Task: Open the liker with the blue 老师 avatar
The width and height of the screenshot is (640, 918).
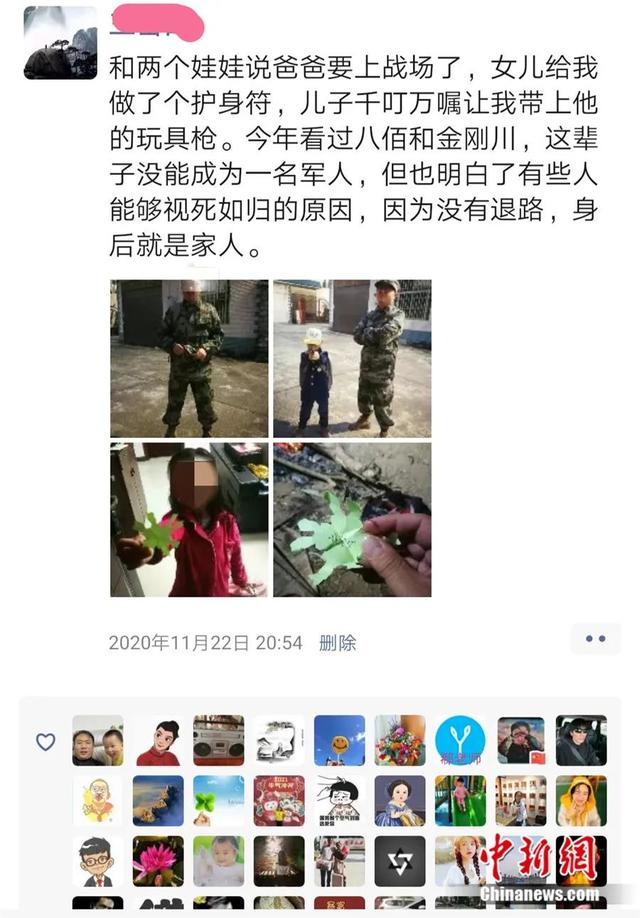Action: (460, 740)
